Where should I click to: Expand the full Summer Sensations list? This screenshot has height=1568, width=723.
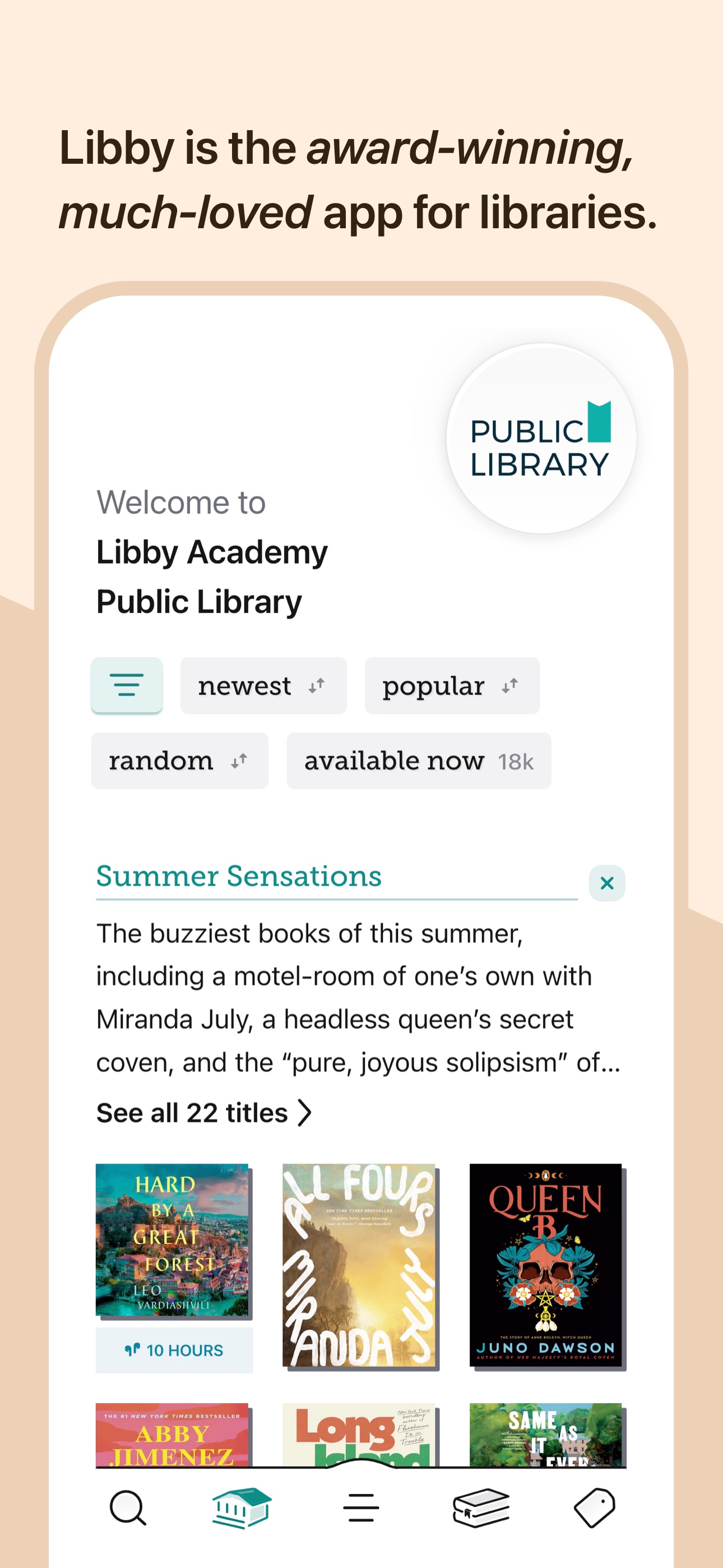[x=204, y=1112]
